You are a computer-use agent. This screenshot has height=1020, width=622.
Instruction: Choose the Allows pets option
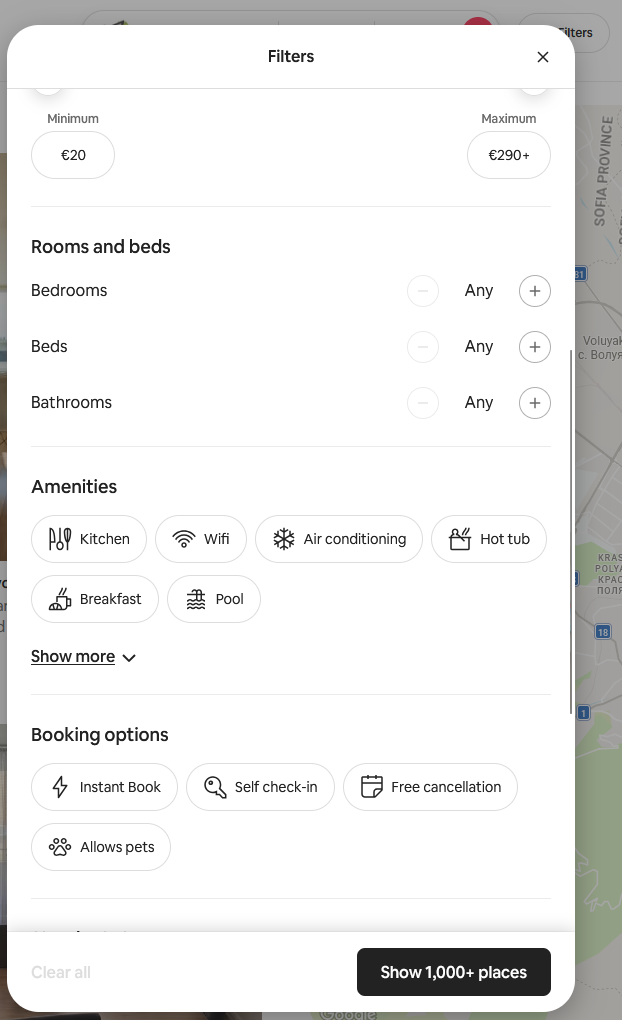click(101, 847)
